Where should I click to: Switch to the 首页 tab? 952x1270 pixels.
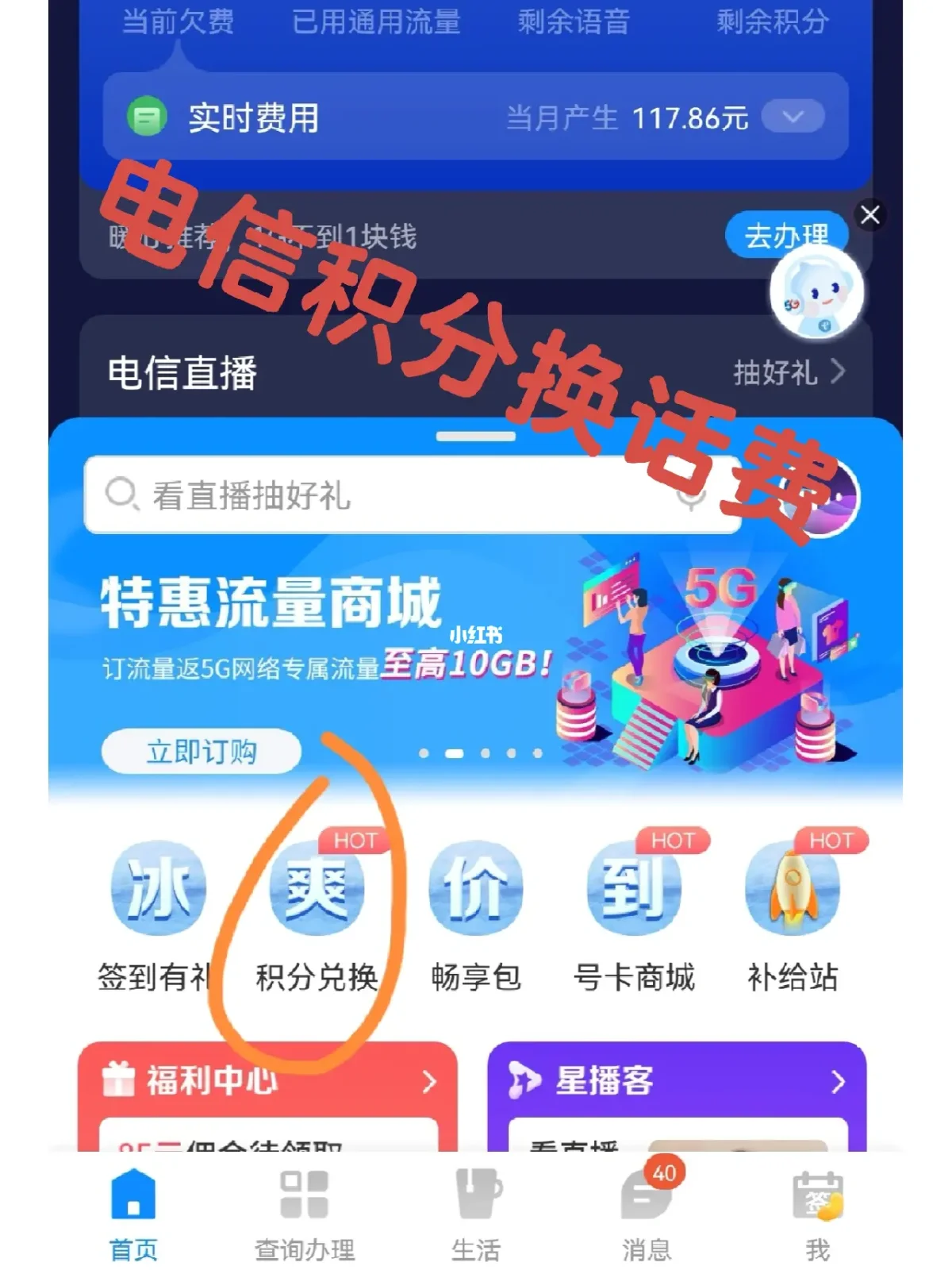click(x=133, y=1214)
